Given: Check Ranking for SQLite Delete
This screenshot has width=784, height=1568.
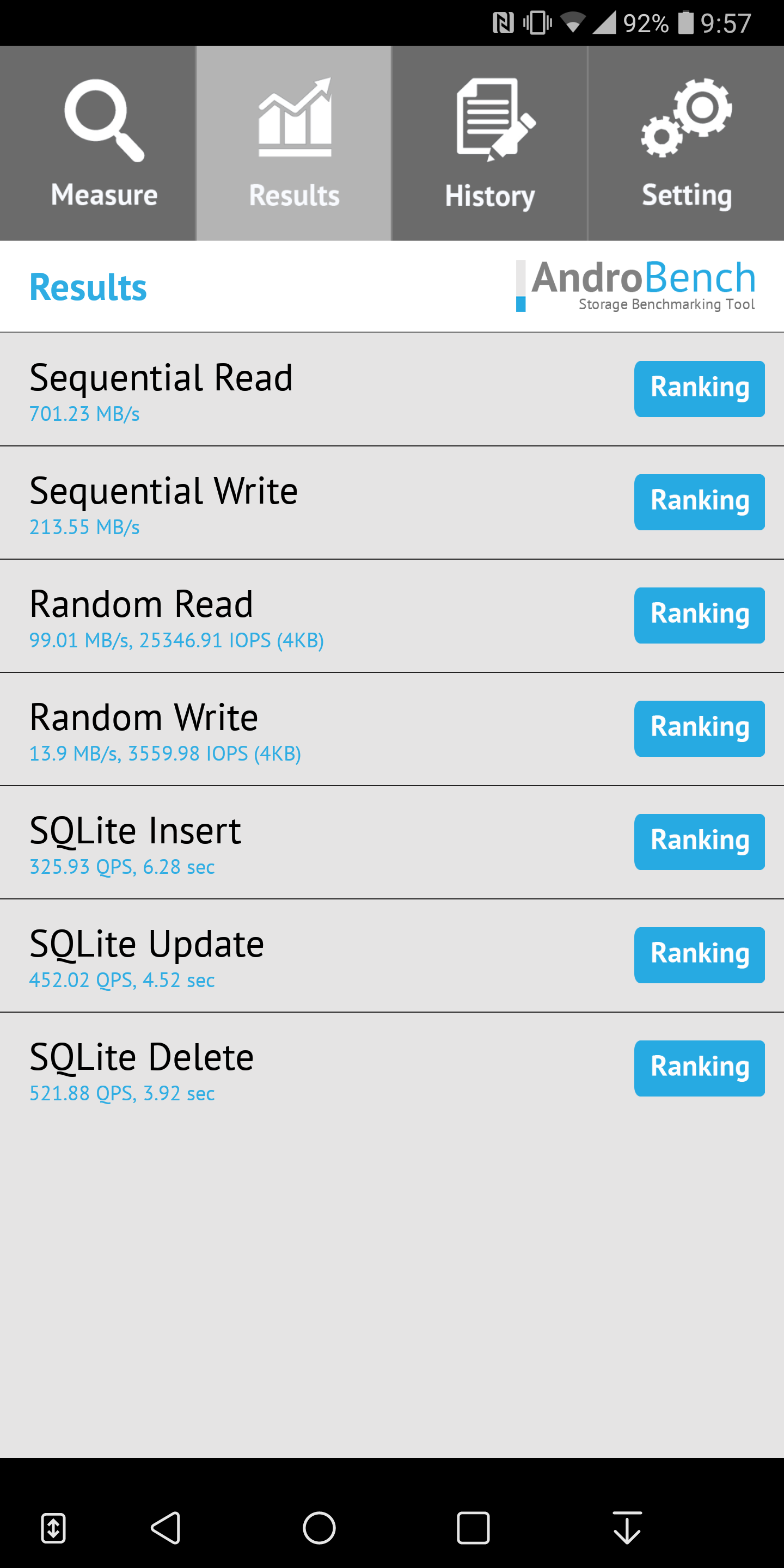Looking at the screenshot, I should click(700, 1068).
